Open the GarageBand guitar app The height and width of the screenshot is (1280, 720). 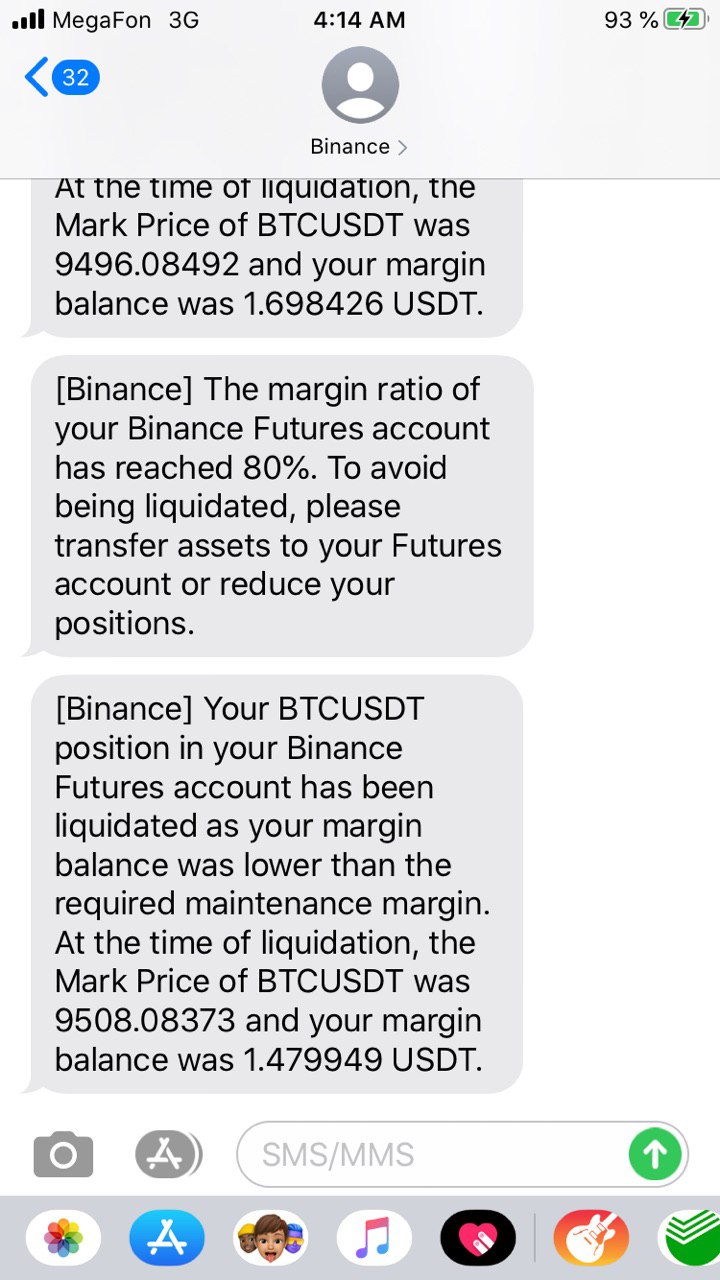591,1238
